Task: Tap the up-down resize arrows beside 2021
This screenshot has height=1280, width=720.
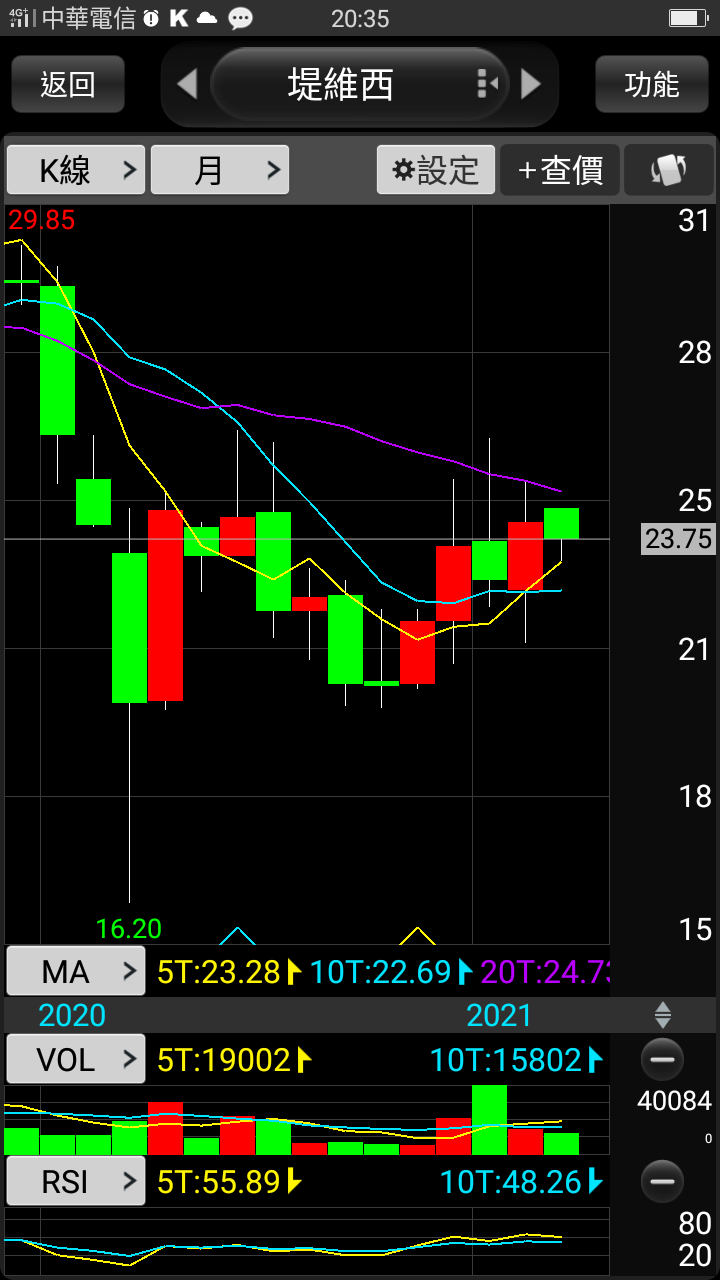Action: tap(662, 1016)
